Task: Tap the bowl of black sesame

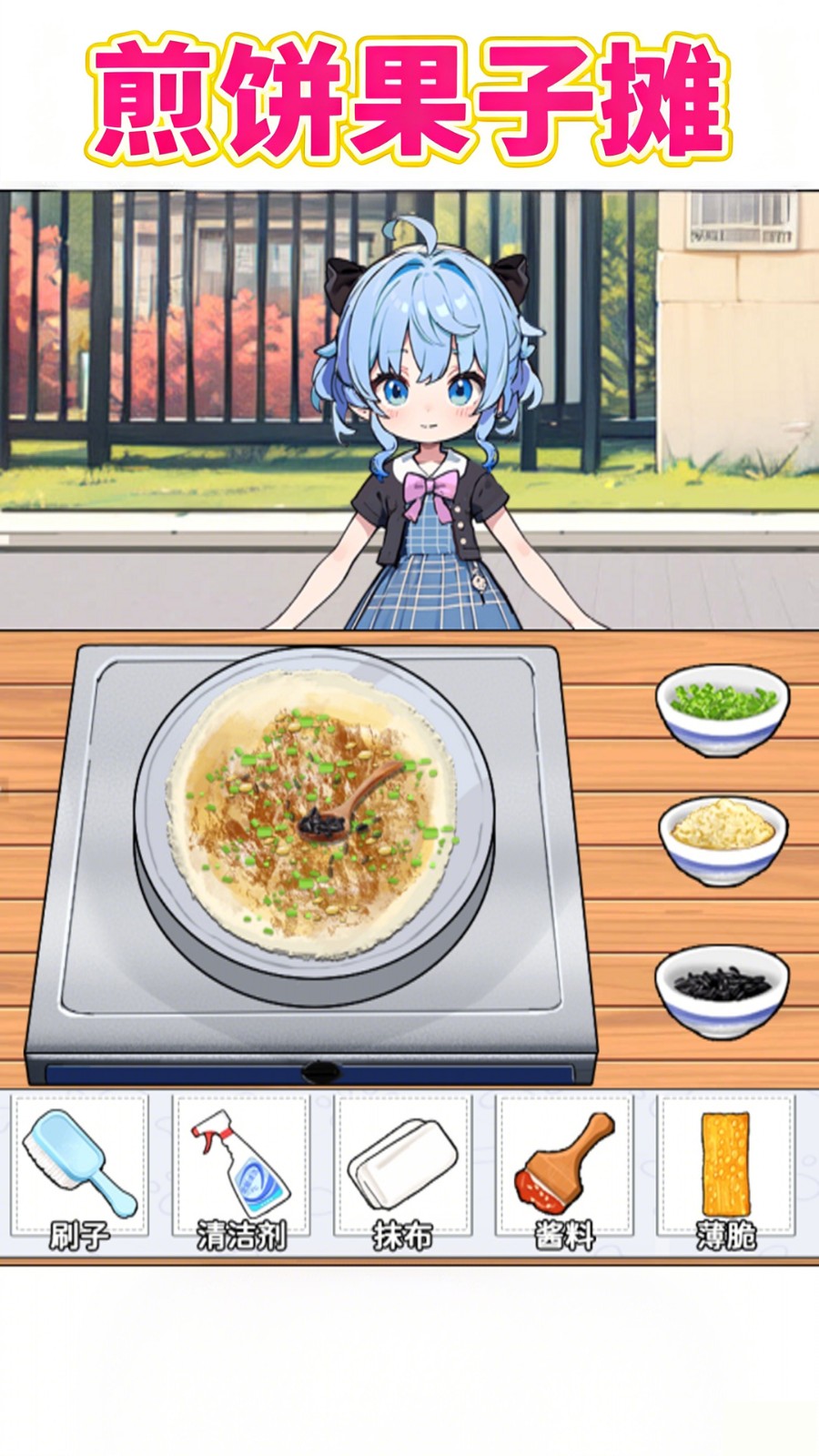Action: [x=722, y=992]
